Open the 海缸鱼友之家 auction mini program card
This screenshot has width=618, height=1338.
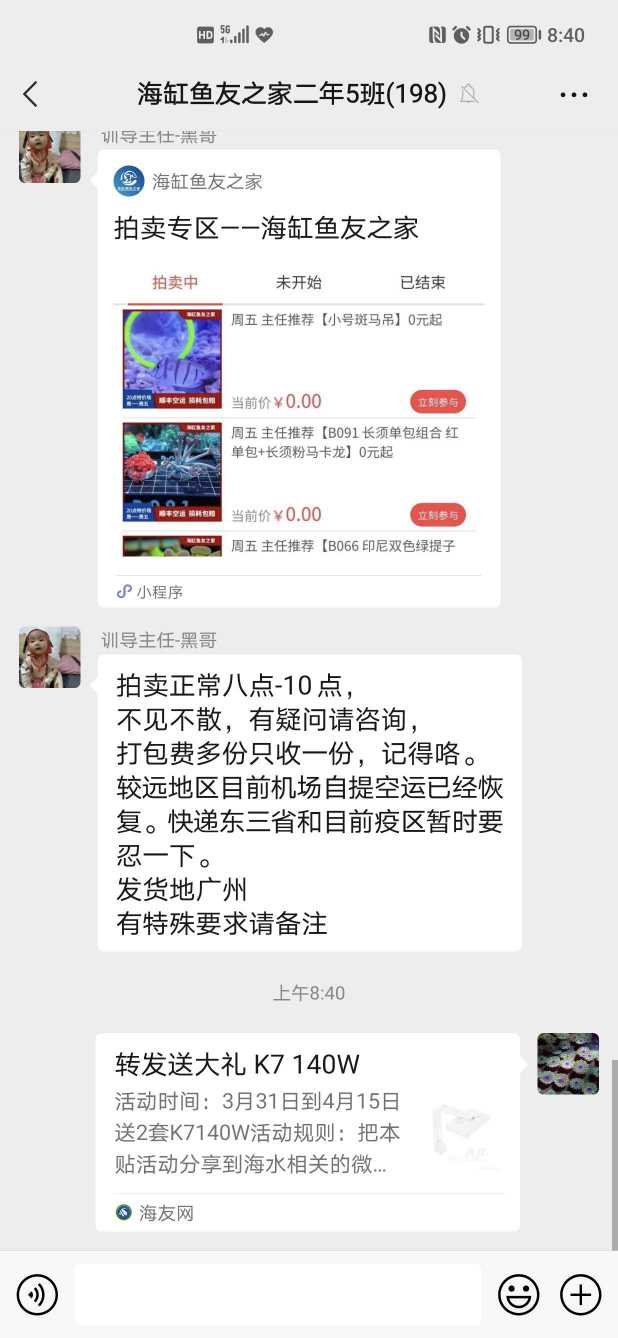coord(299,380)
